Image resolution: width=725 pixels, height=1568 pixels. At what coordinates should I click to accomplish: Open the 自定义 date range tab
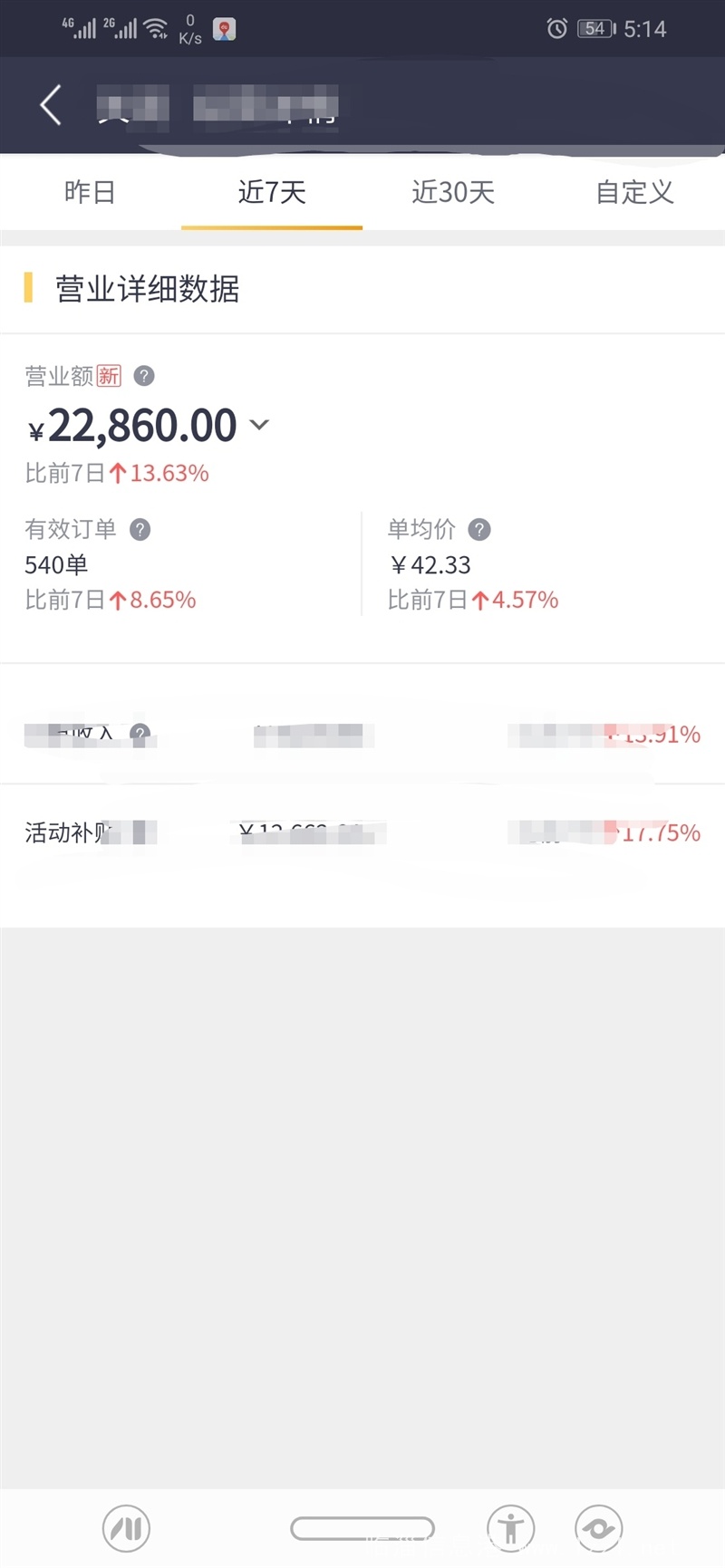[634, 192]
